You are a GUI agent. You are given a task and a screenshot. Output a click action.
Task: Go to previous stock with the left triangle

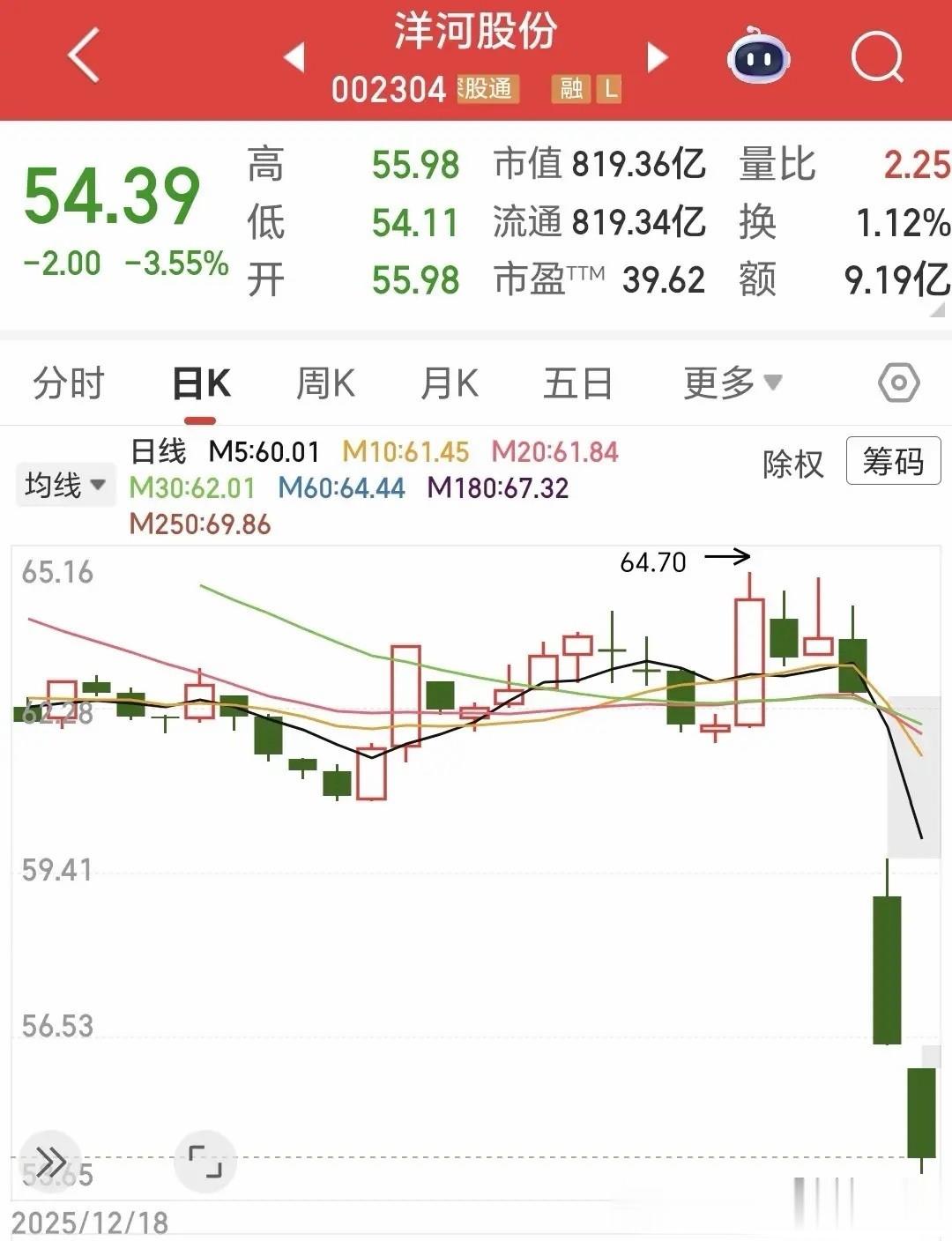point(295,55)
